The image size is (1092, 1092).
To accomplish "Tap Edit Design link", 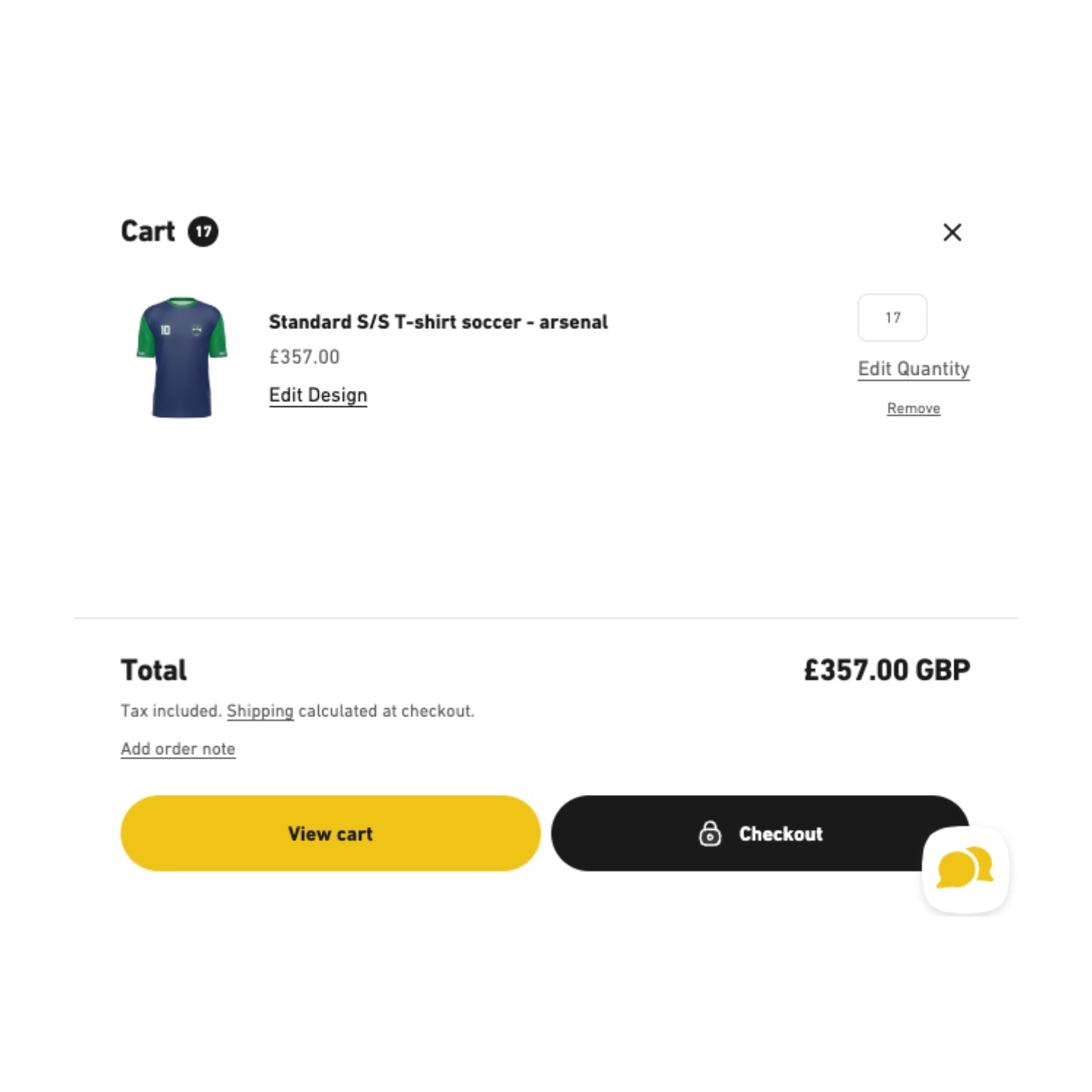I will coord(318,395).
